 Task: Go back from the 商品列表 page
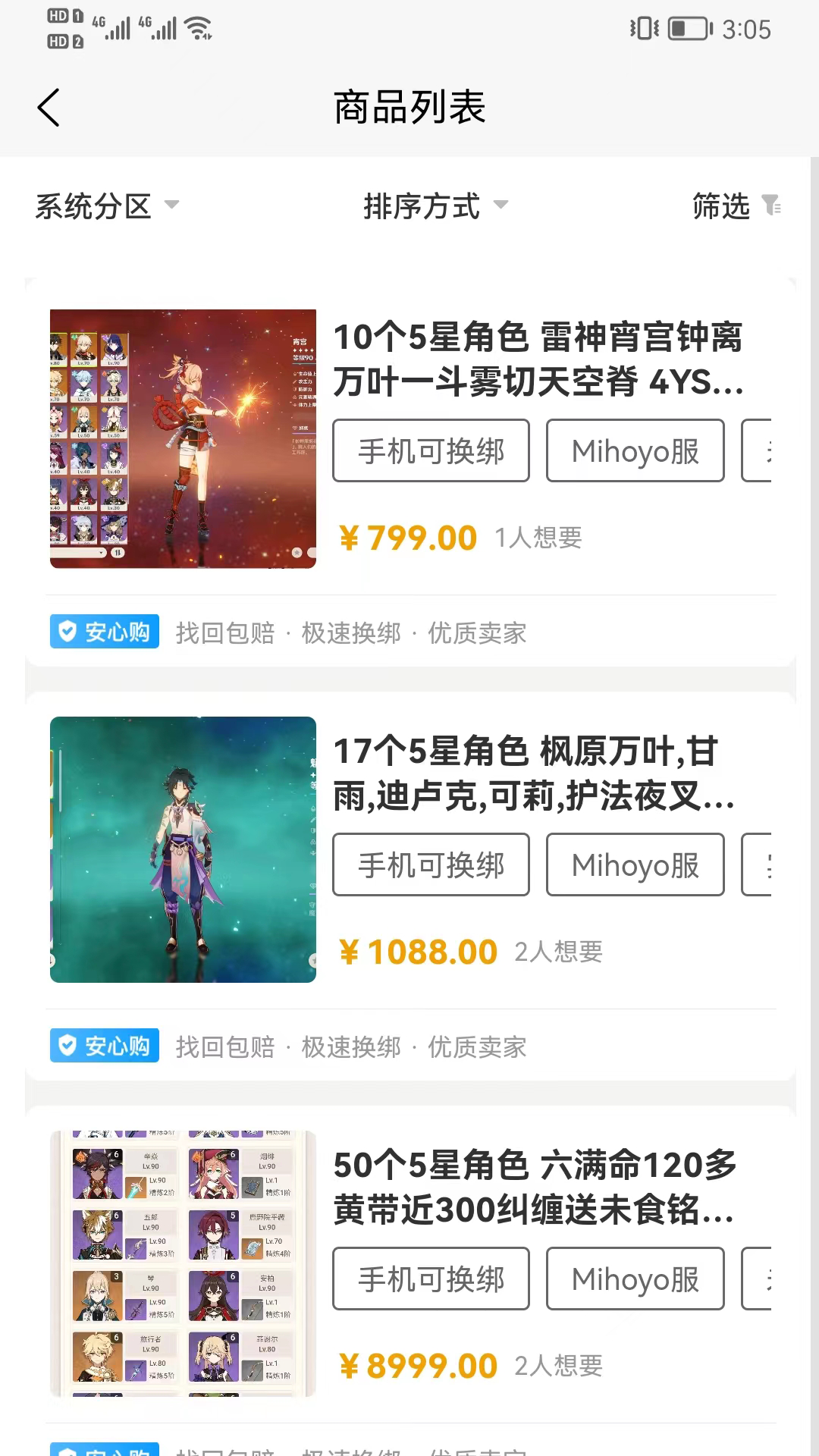coord(49,108)
